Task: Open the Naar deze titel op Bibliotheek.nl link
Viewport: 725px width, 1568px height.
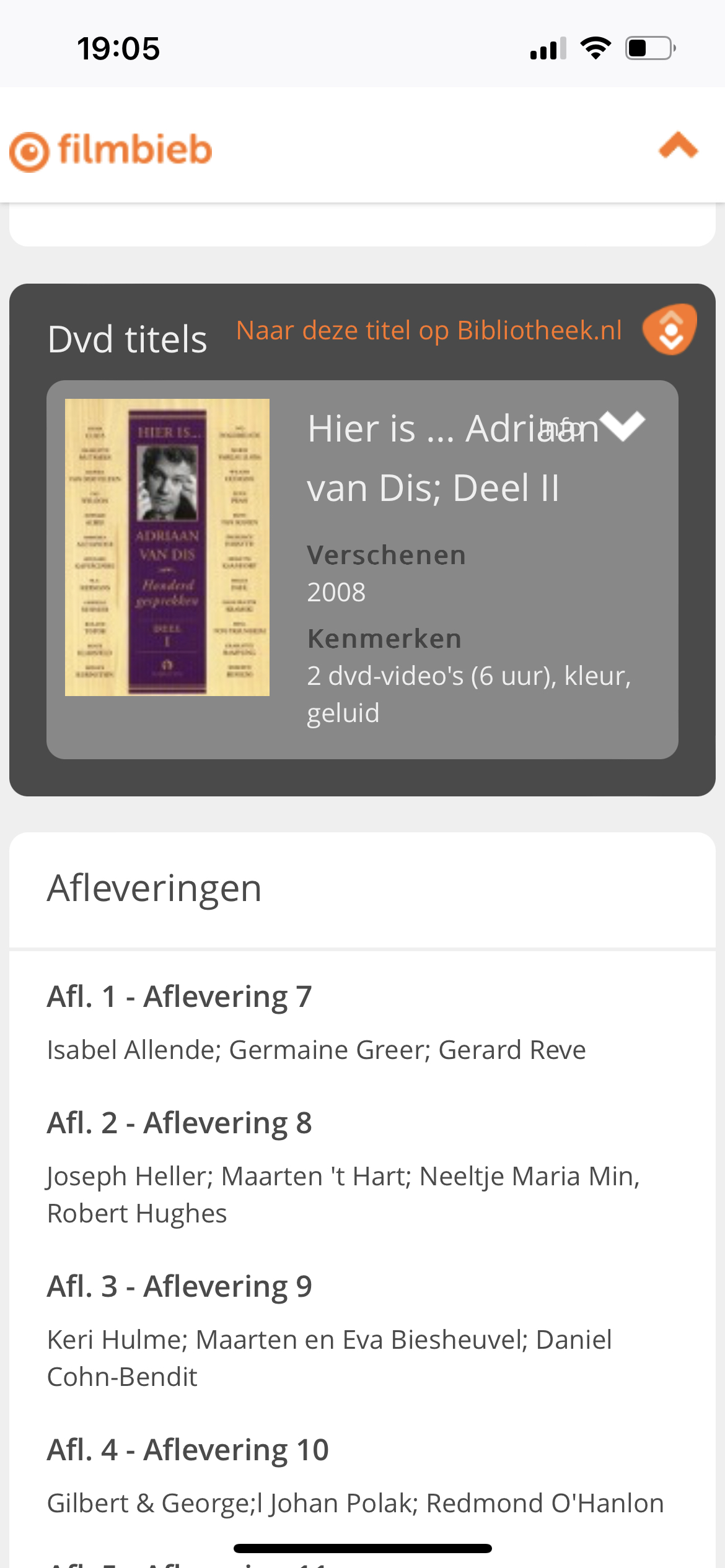Action: 429,331
